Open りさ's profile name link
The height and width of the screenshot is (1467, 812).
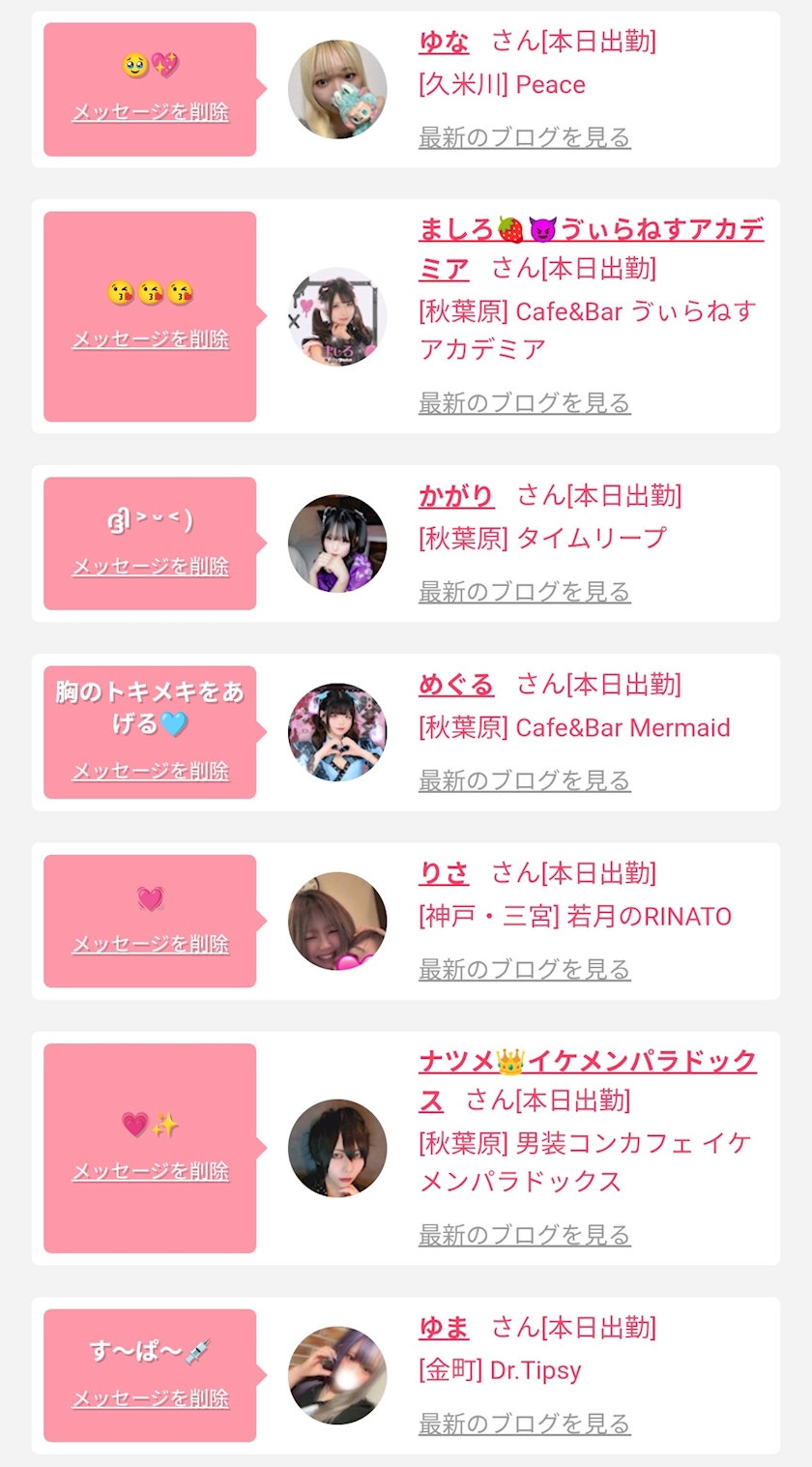pyautogui.click(x=444, y=873)
